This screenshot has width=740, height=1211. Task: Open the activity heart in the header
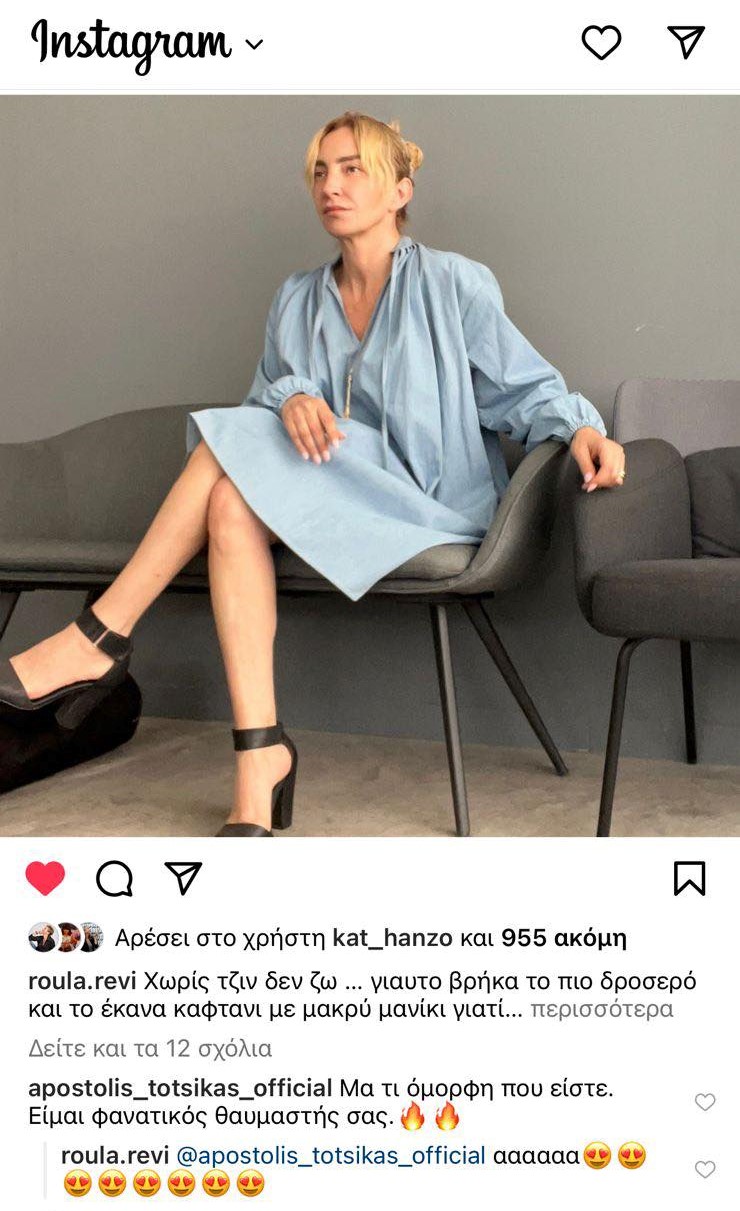coord(601,42)
